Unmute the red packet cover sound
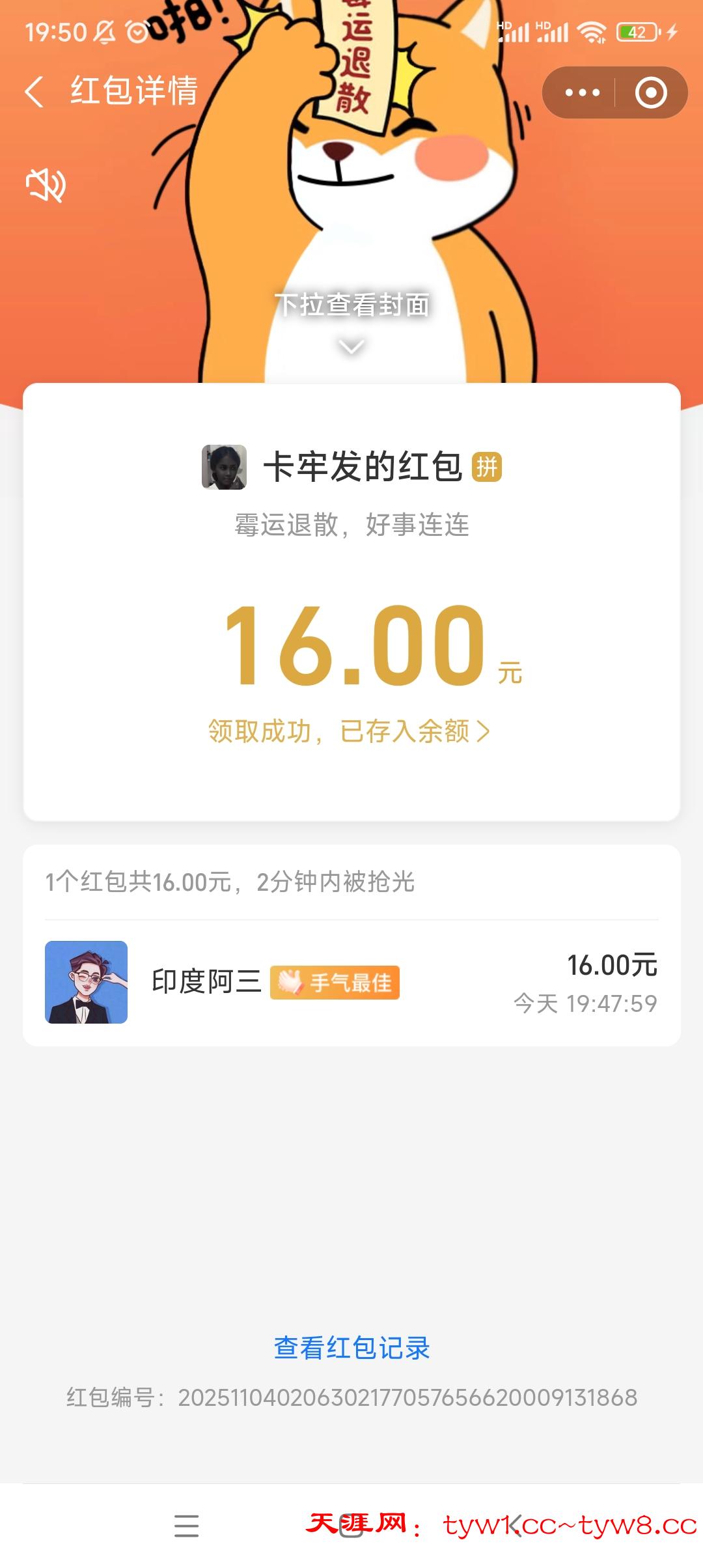 pyautogui.click(x=46, y=186)
